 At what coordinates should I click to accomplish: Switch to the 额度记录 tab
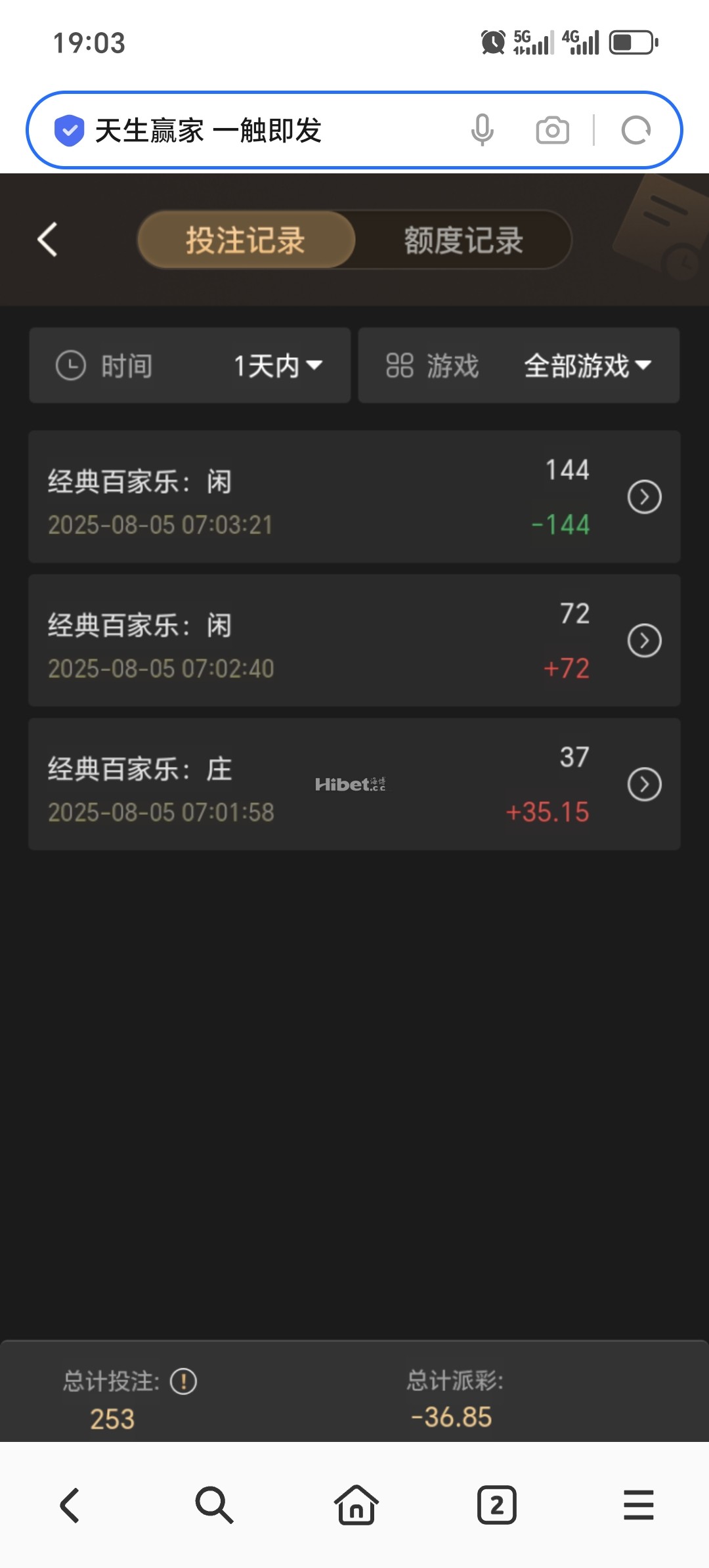tap(463, 240)
